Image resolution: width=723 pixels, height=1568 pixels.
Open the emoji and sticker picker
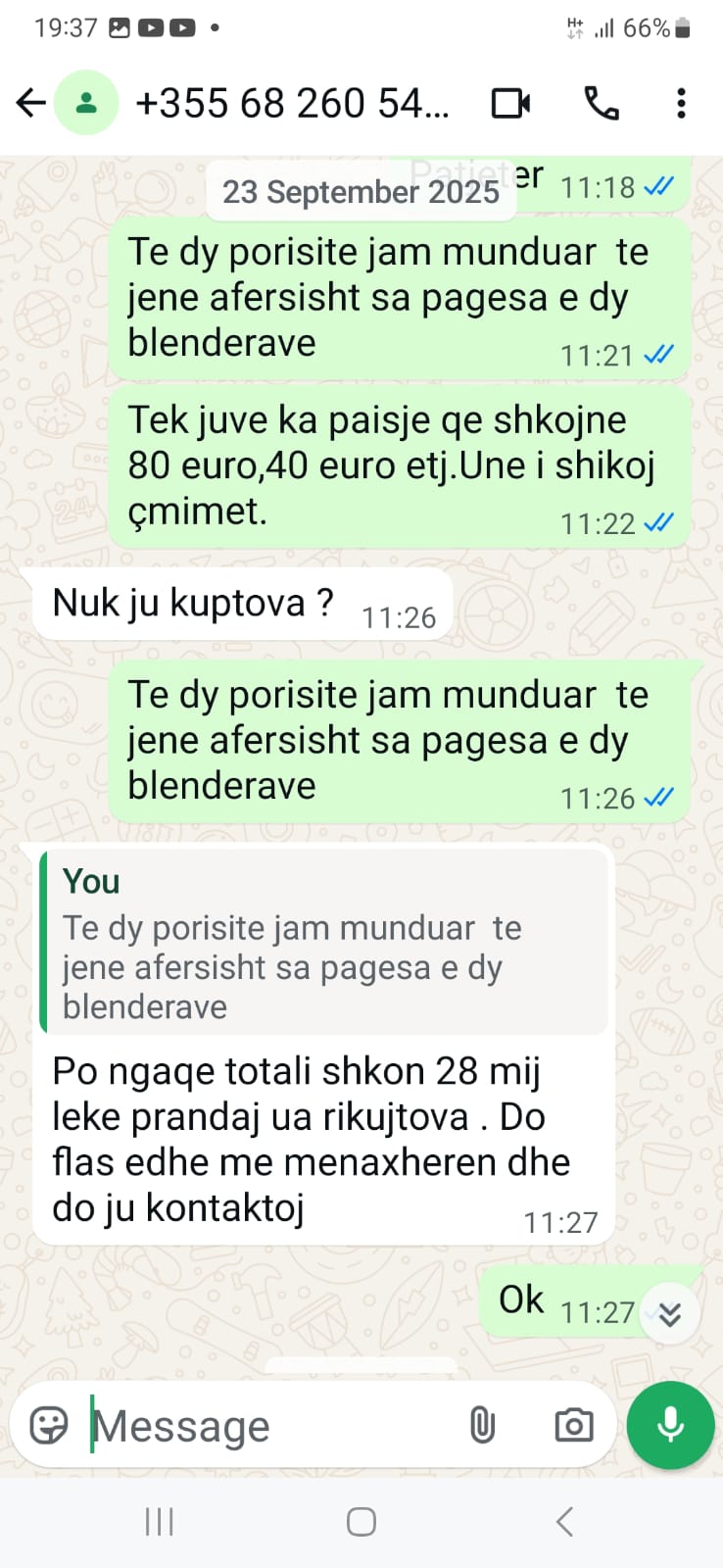click(49, 1425)
